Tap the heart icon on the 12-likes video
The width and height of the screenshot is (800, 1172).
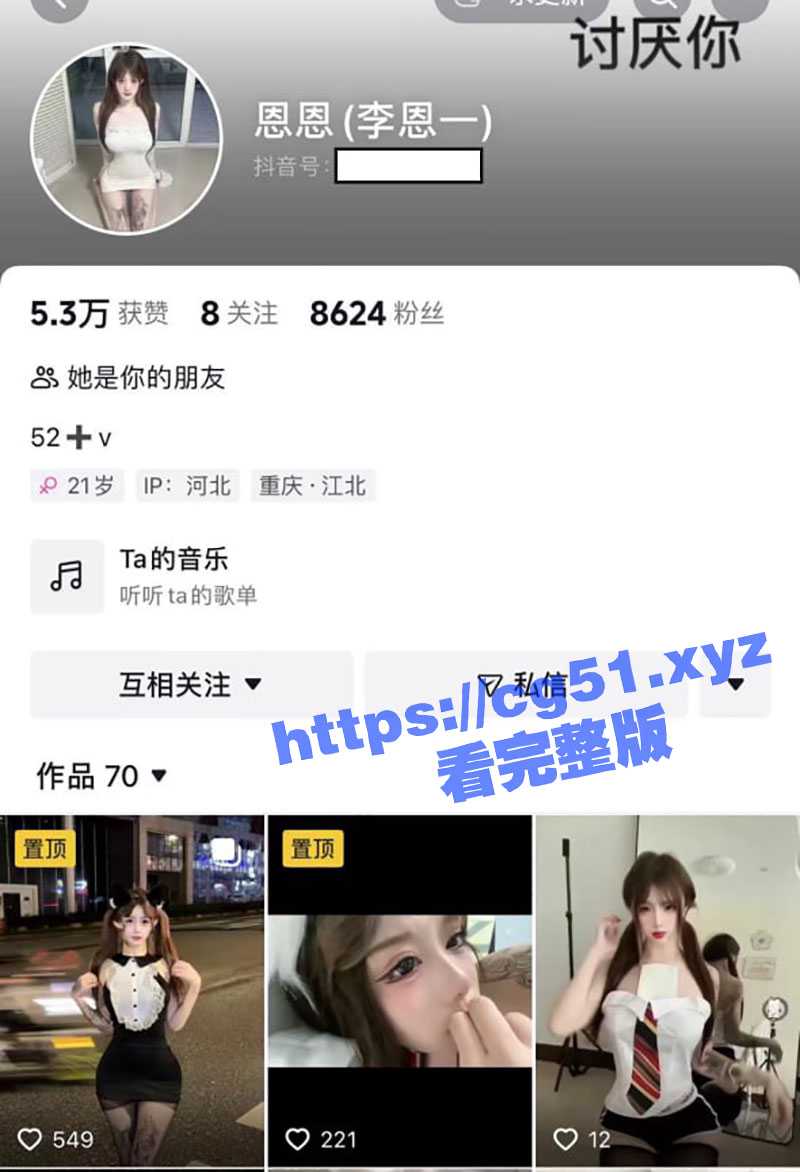566,1138
